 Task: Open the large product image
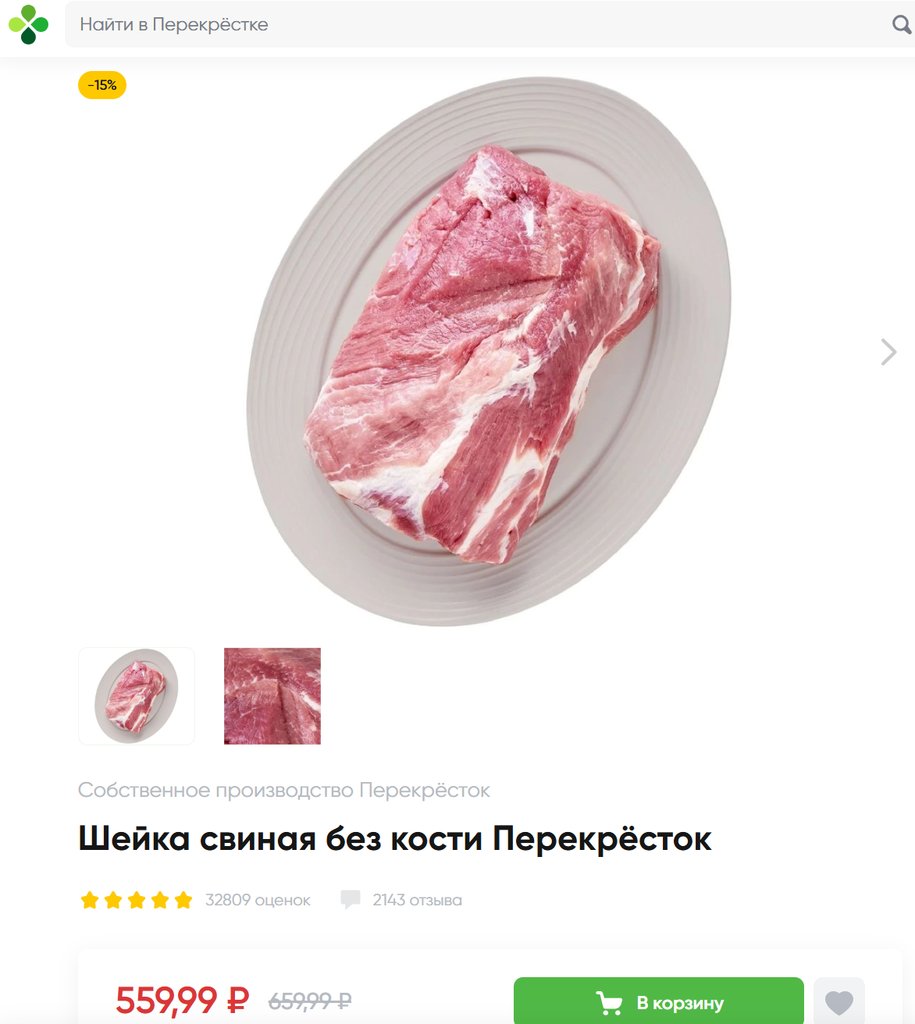pos(488,352)
